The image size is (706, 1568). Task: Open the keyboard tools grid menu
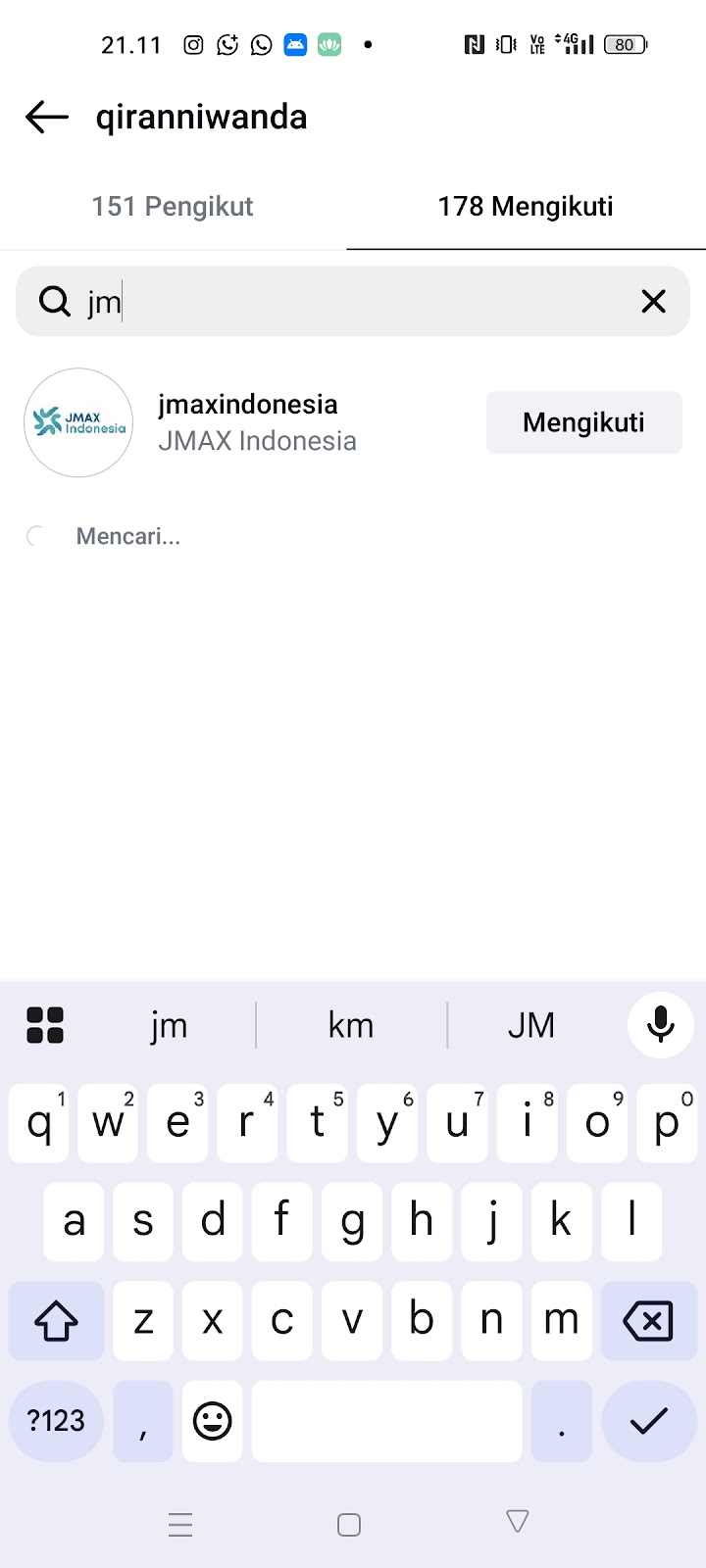[45, 1025]
